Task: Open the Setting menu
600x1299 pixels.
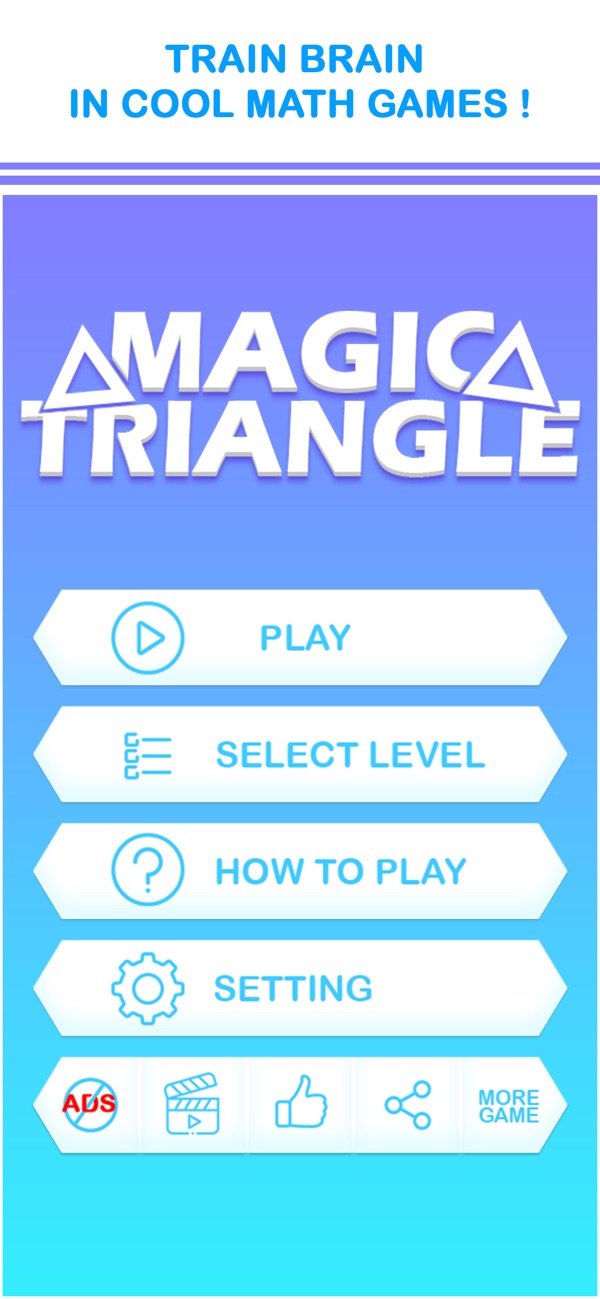Action: click(300, 988)
